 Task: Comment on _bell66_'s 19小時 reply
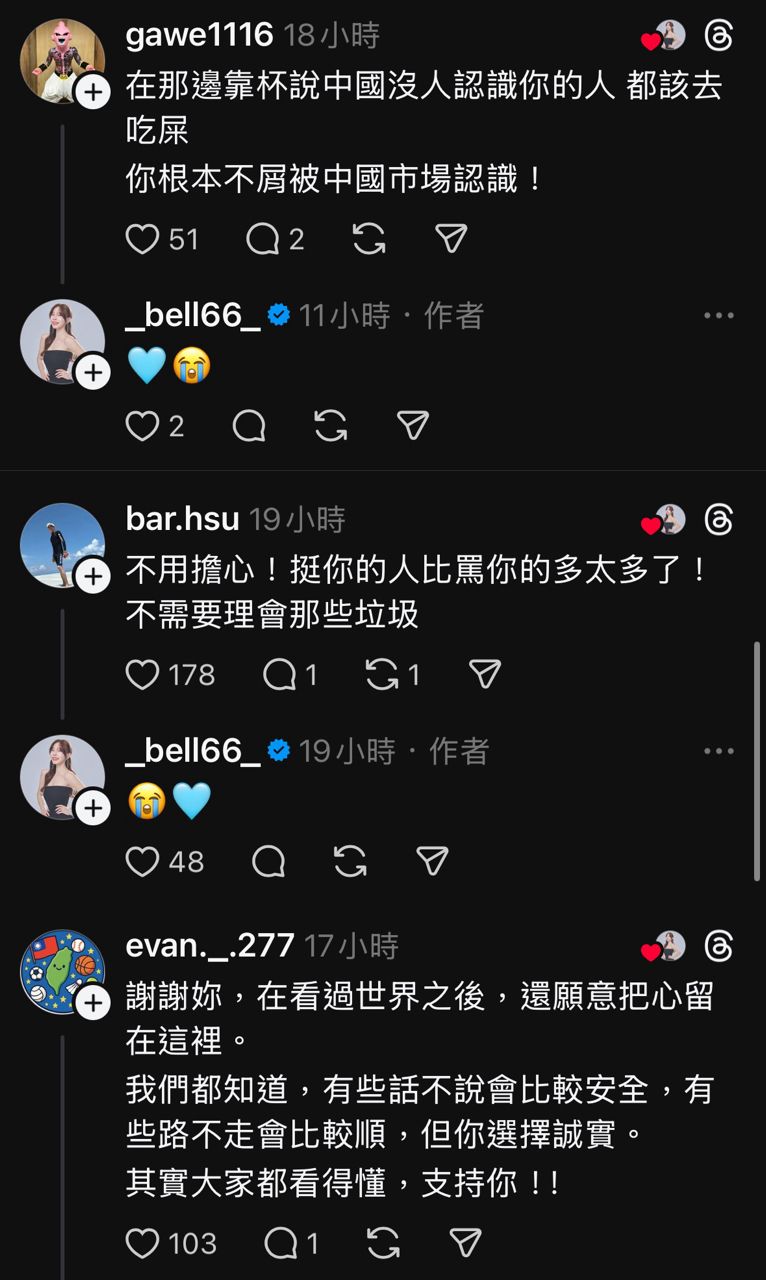coord(268,861)
